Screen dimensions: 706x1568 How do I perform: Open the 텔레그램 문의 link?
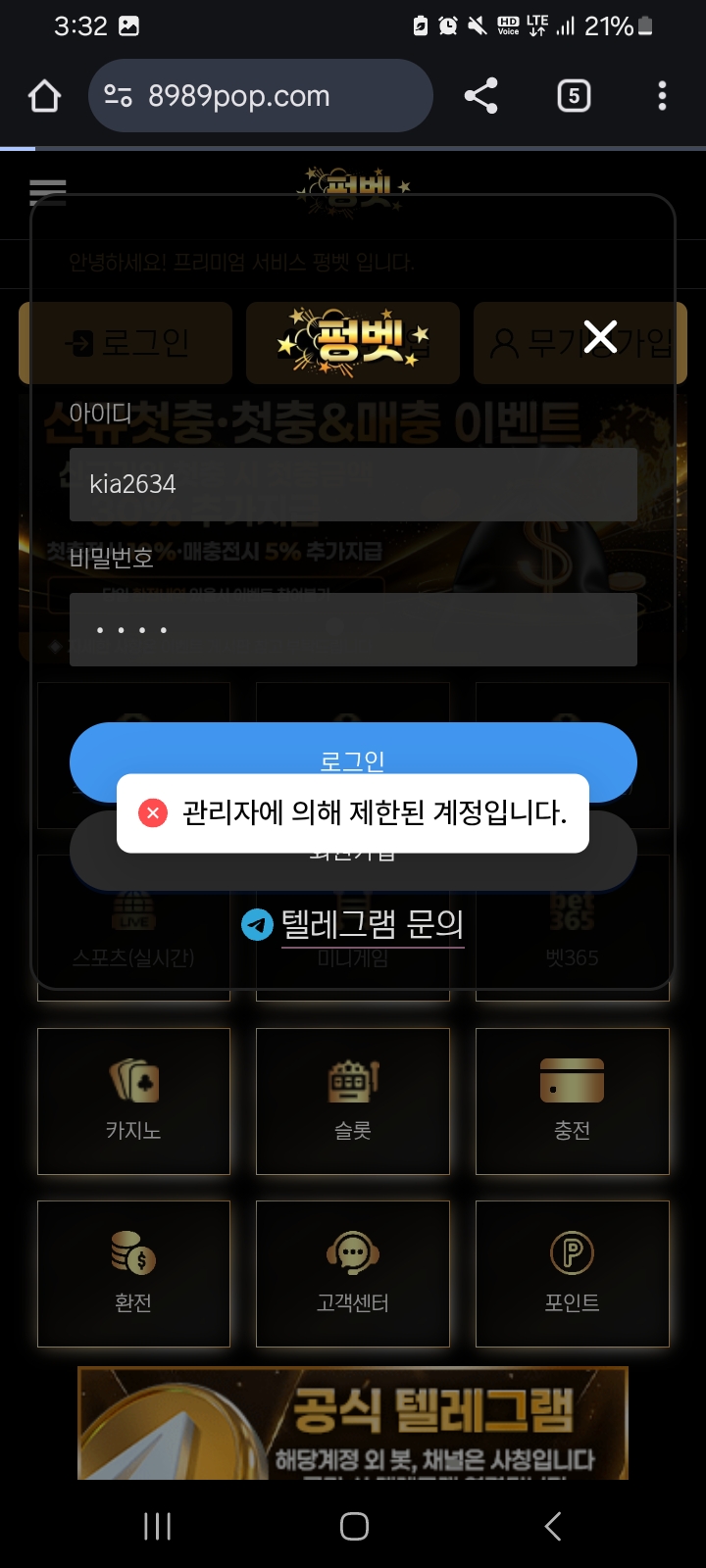(355, 924)
